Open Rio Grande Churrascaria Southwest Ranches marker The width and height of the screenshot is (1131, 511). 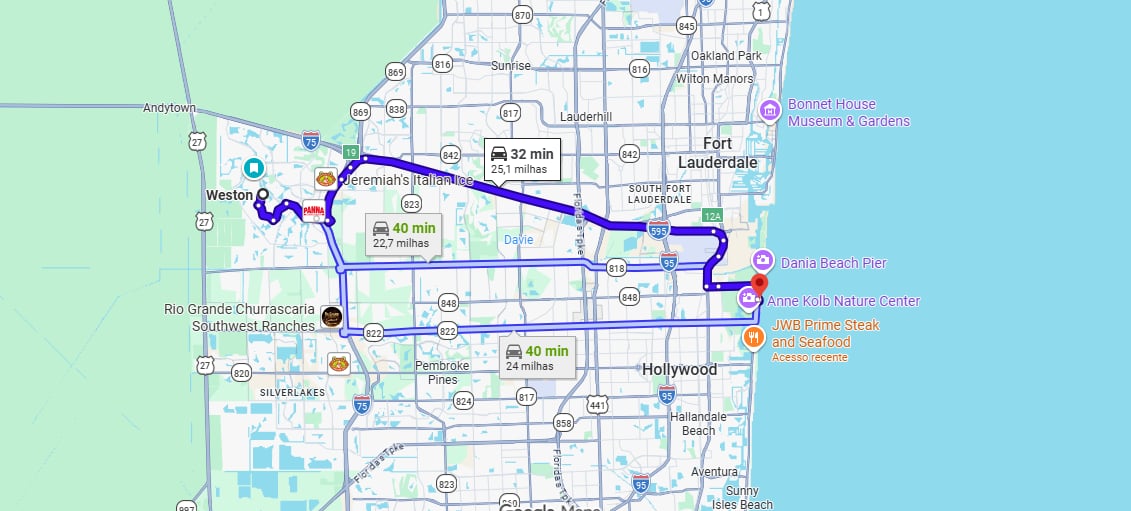pos(332,317)
